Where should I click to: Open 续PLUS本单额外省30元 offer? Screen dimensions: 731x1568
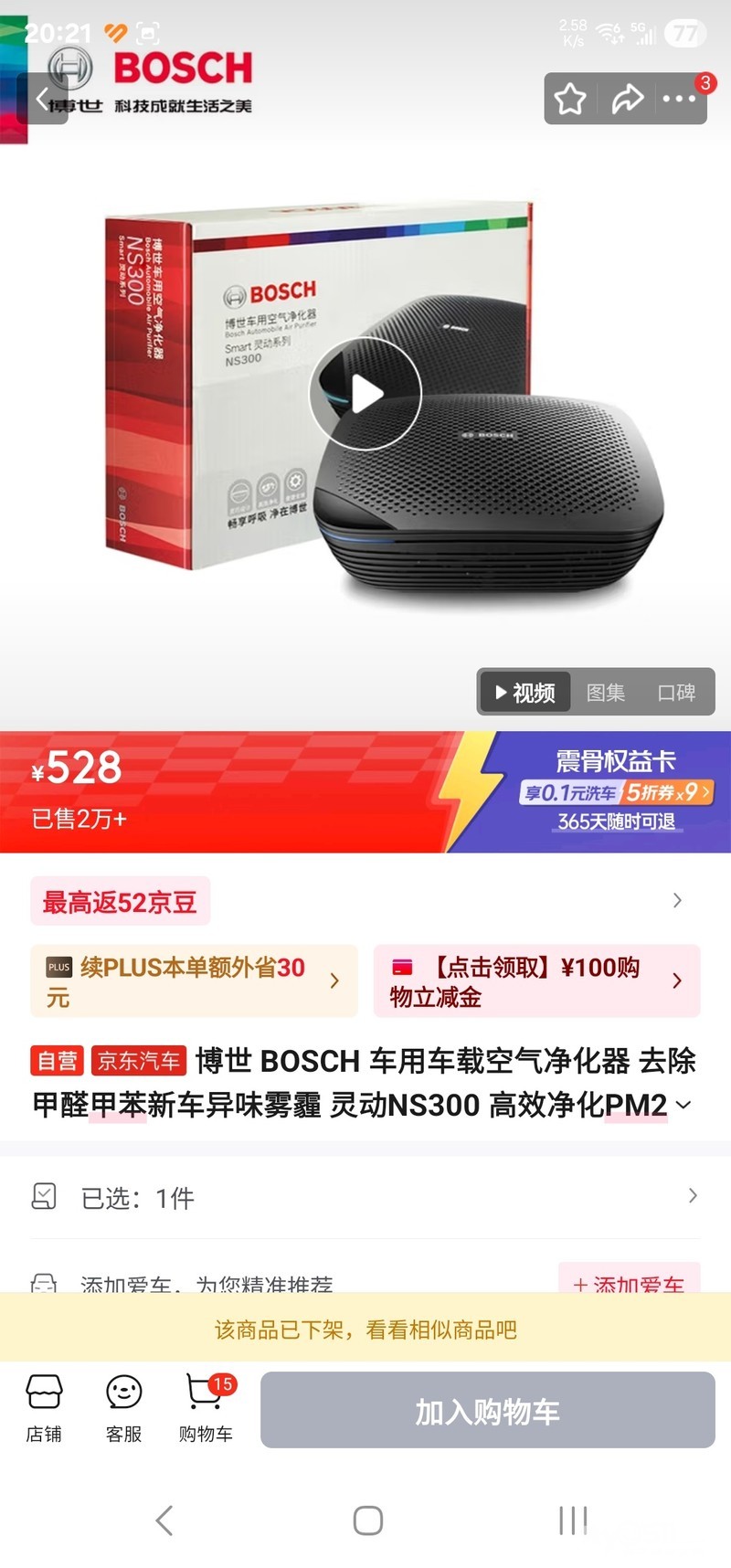[194, 981]
